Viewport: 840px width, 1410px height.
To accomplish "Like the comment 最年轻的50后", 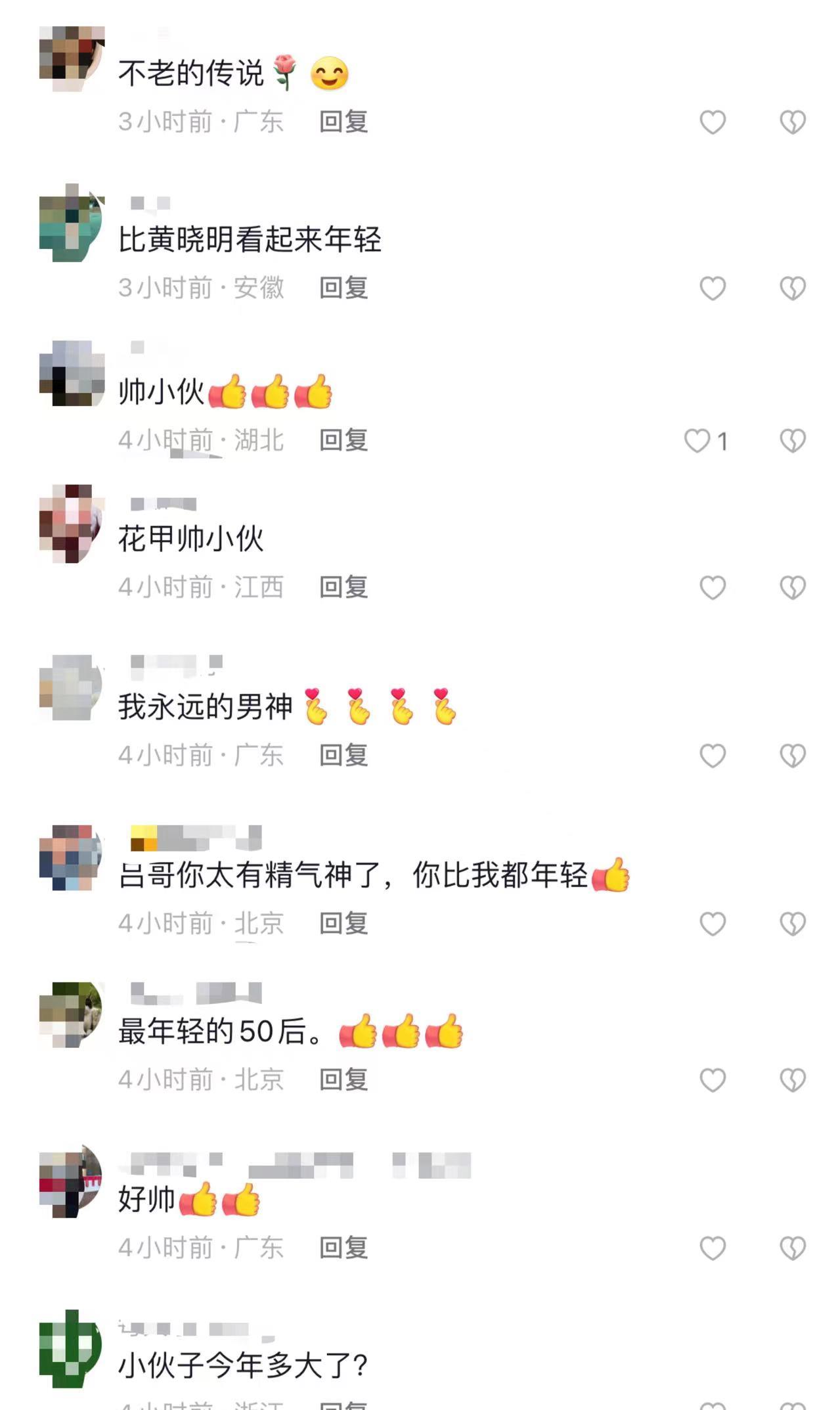I will 712,1080.
